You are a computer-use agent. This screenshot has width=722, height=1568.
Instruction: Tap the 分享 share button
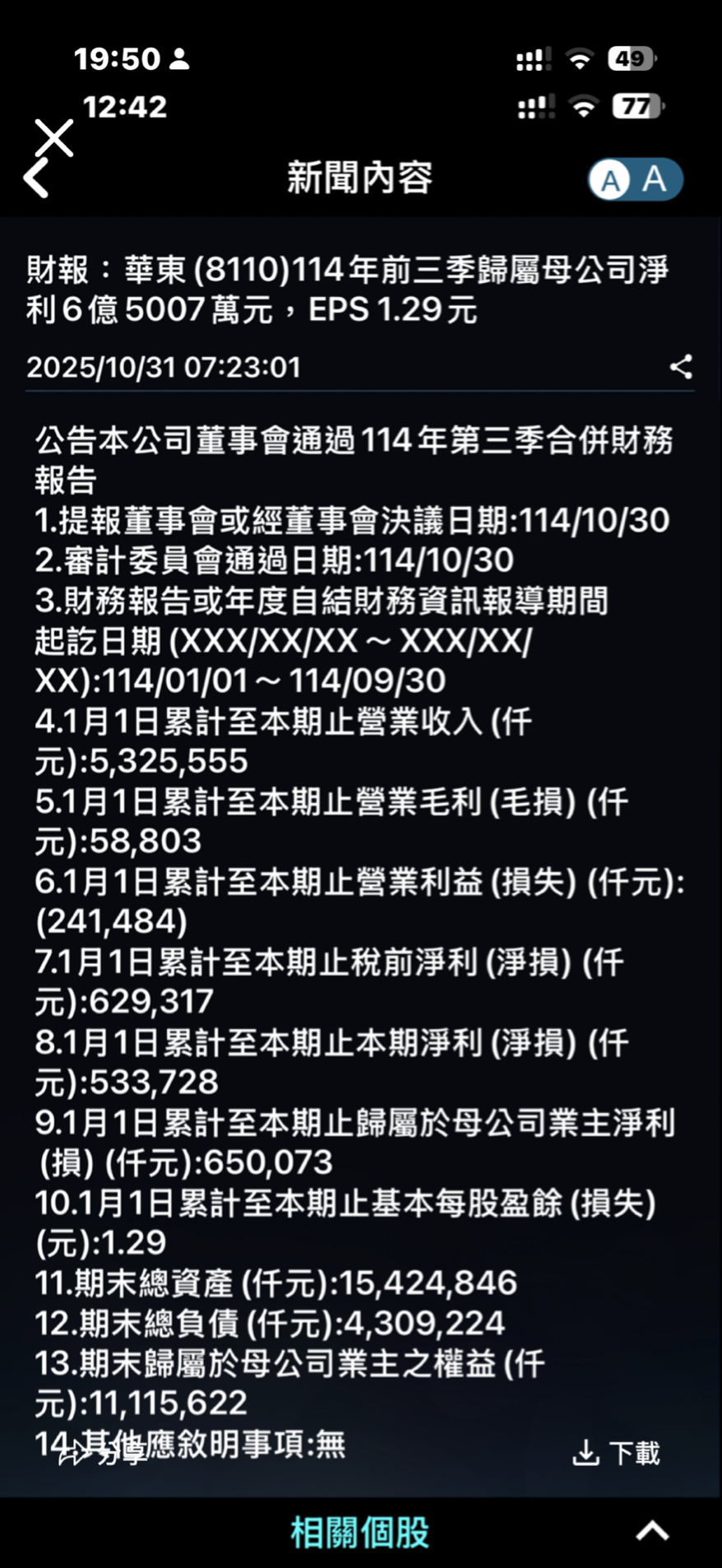(103, 1454)
